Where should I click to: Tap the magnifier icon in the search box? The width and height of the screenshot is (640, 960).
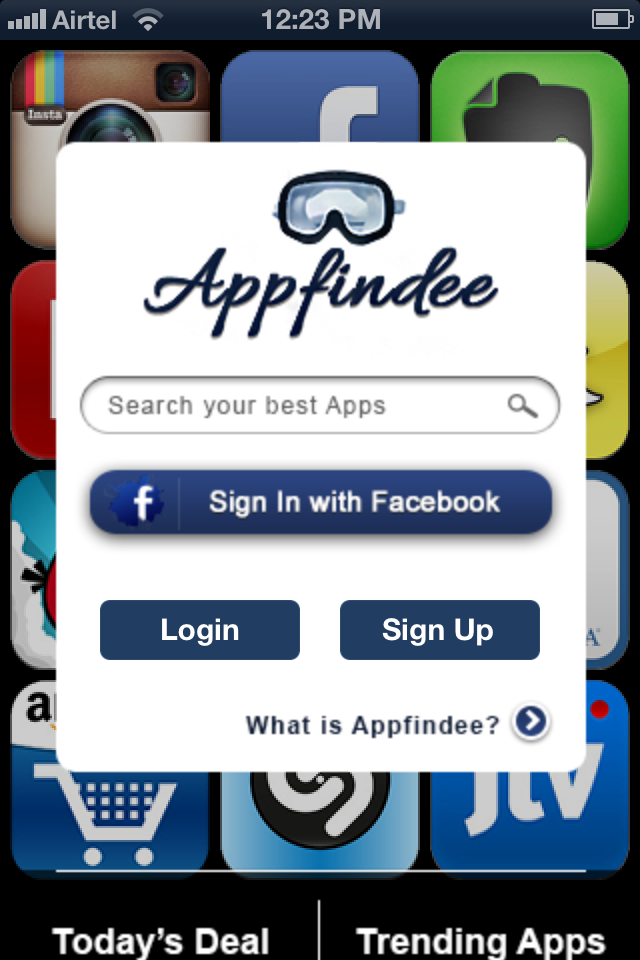click(522, 405)
